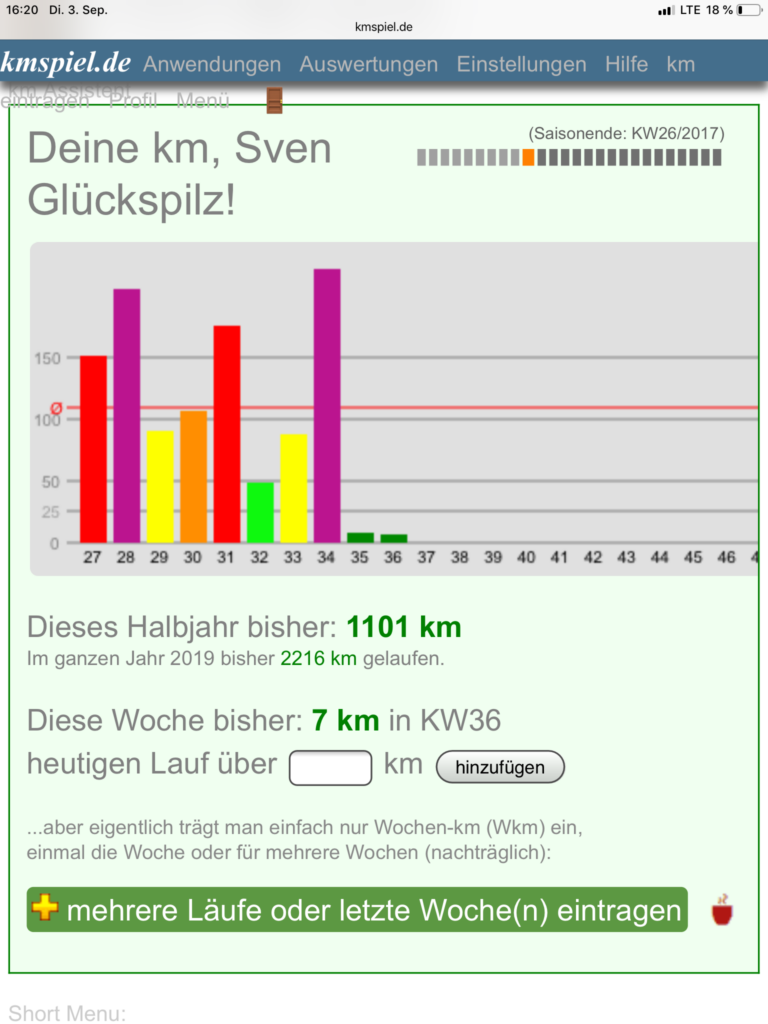Click the hinzufügen button
The height and width of the screenshot is (1024, 768).
[500, 767]
